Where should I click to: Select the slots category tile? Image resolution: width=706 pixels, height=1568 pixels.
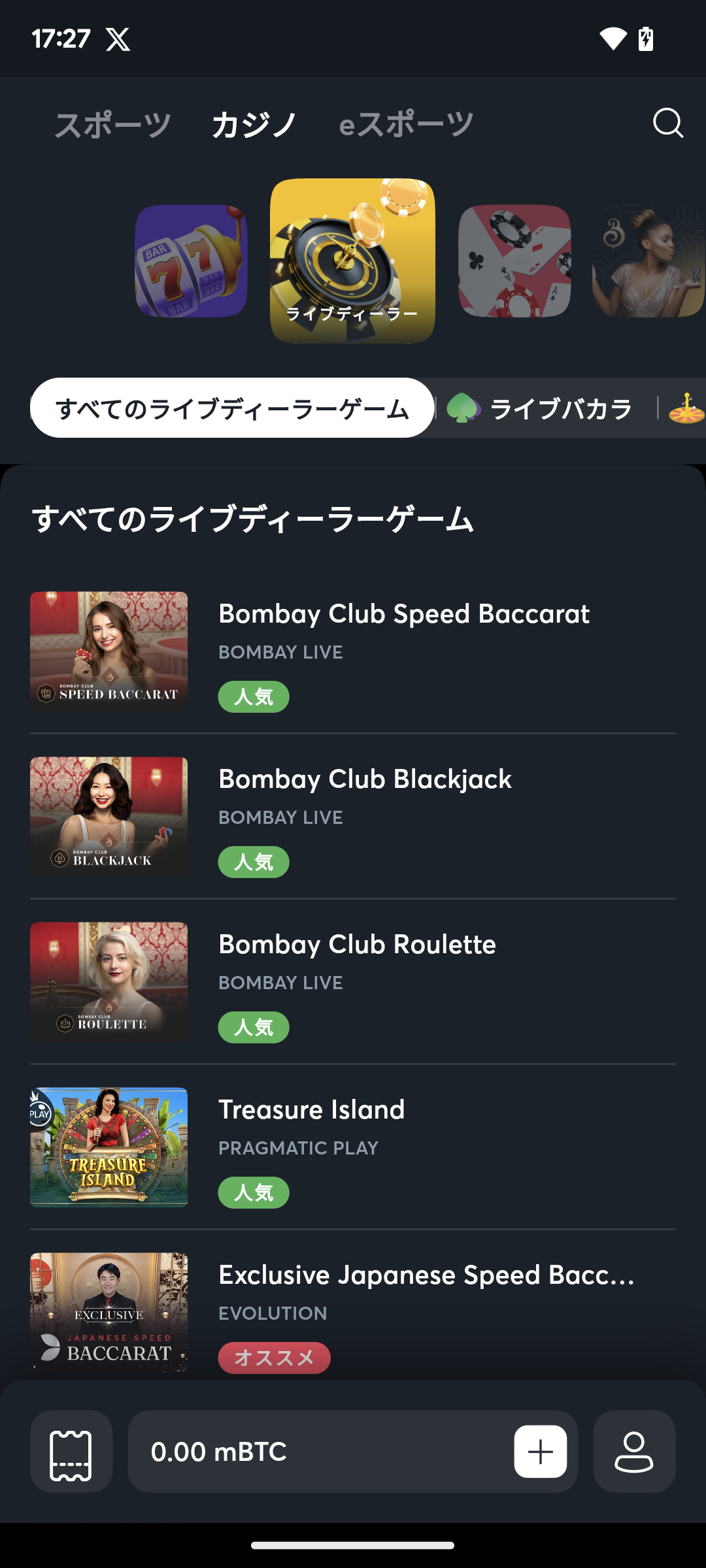pyautogui.click(x=191, y=261)
